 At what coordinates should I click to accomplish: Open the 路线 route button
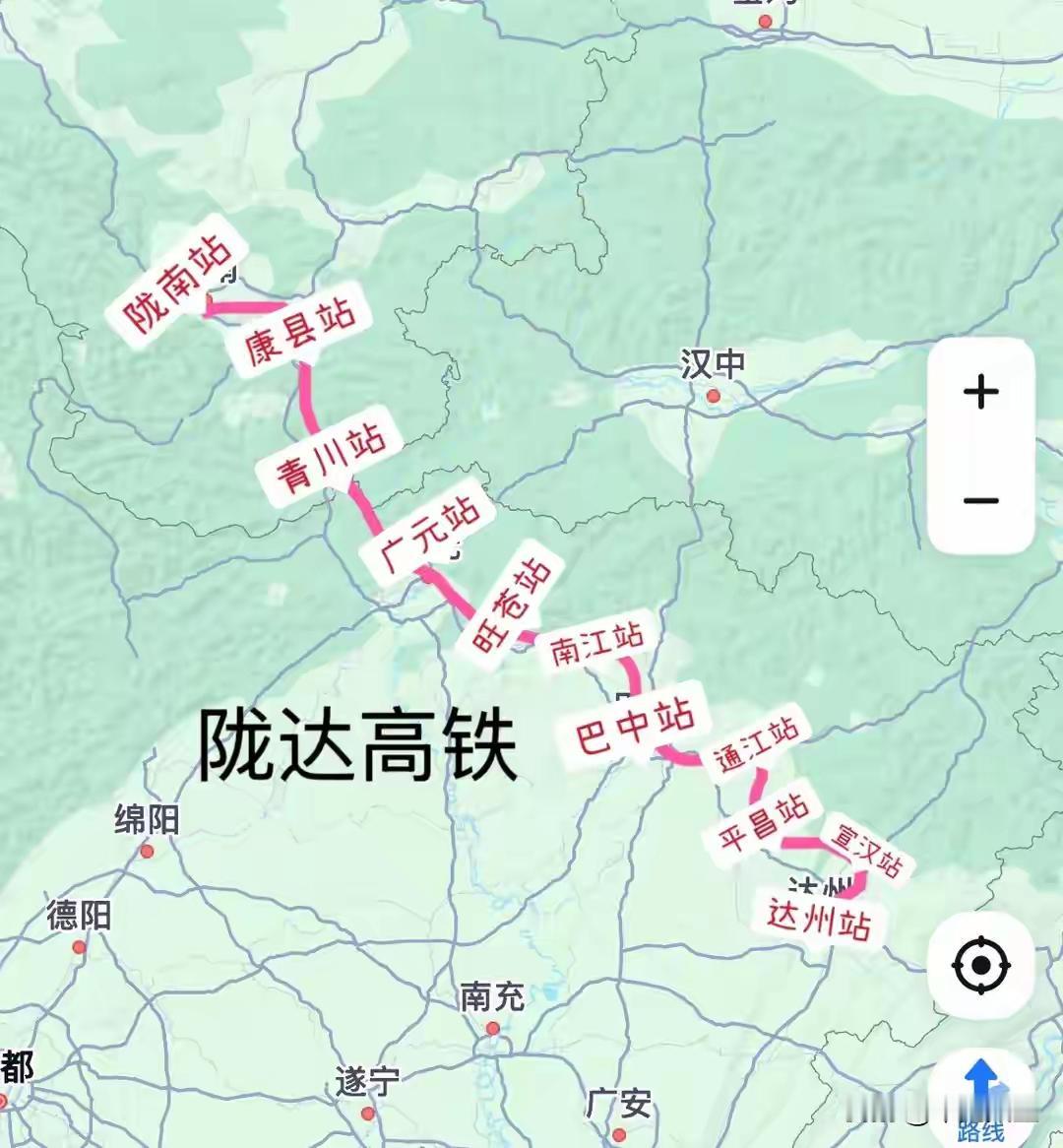coord(981,1098)
